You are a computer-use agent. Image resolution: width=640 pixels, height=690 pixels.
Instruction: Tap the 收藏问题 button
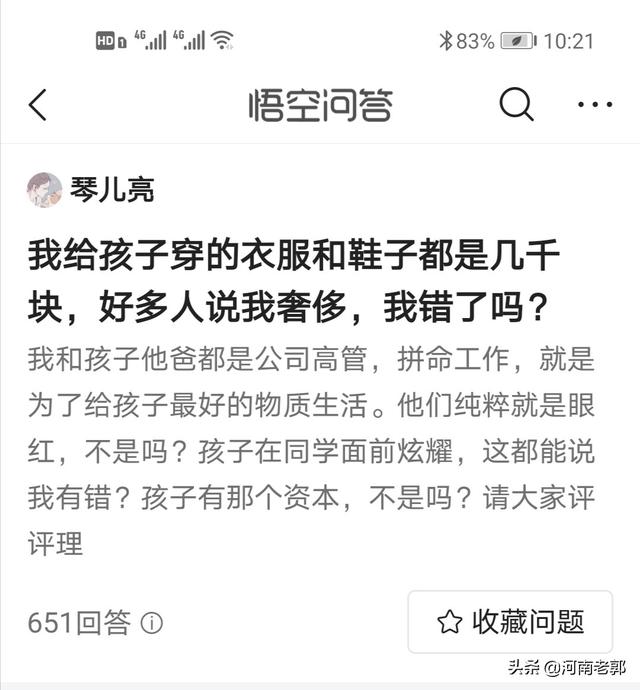pos(510,622)
